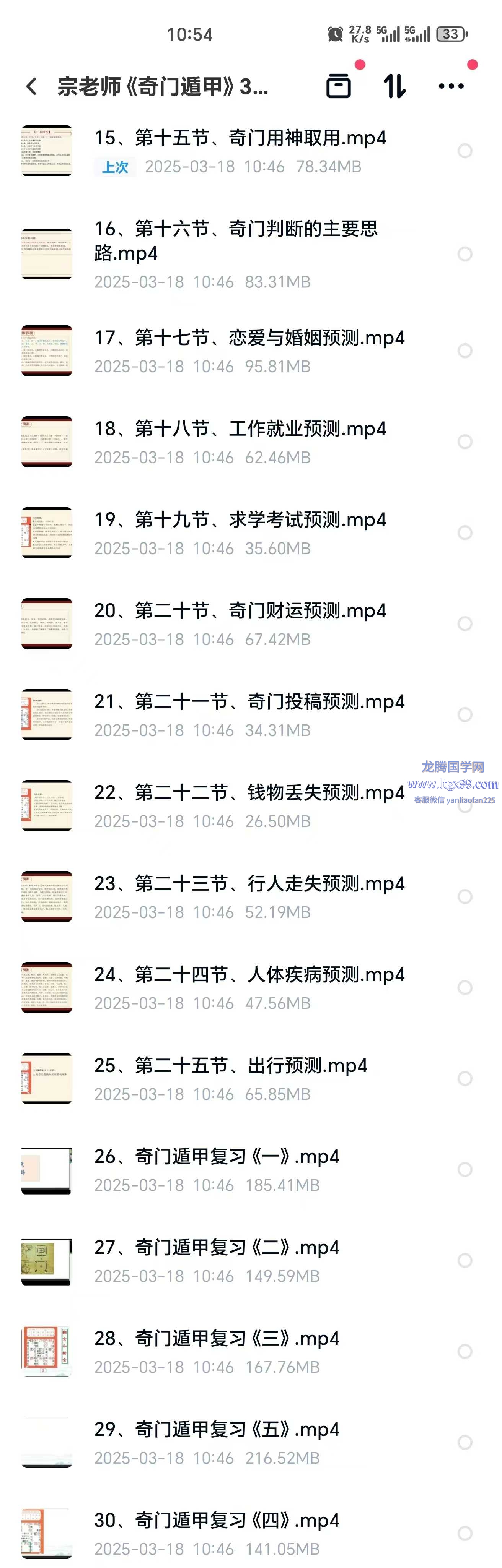Select the checkbox for 27 奇门遁甲复习《二》.mp4

(x=465, y=1261)
